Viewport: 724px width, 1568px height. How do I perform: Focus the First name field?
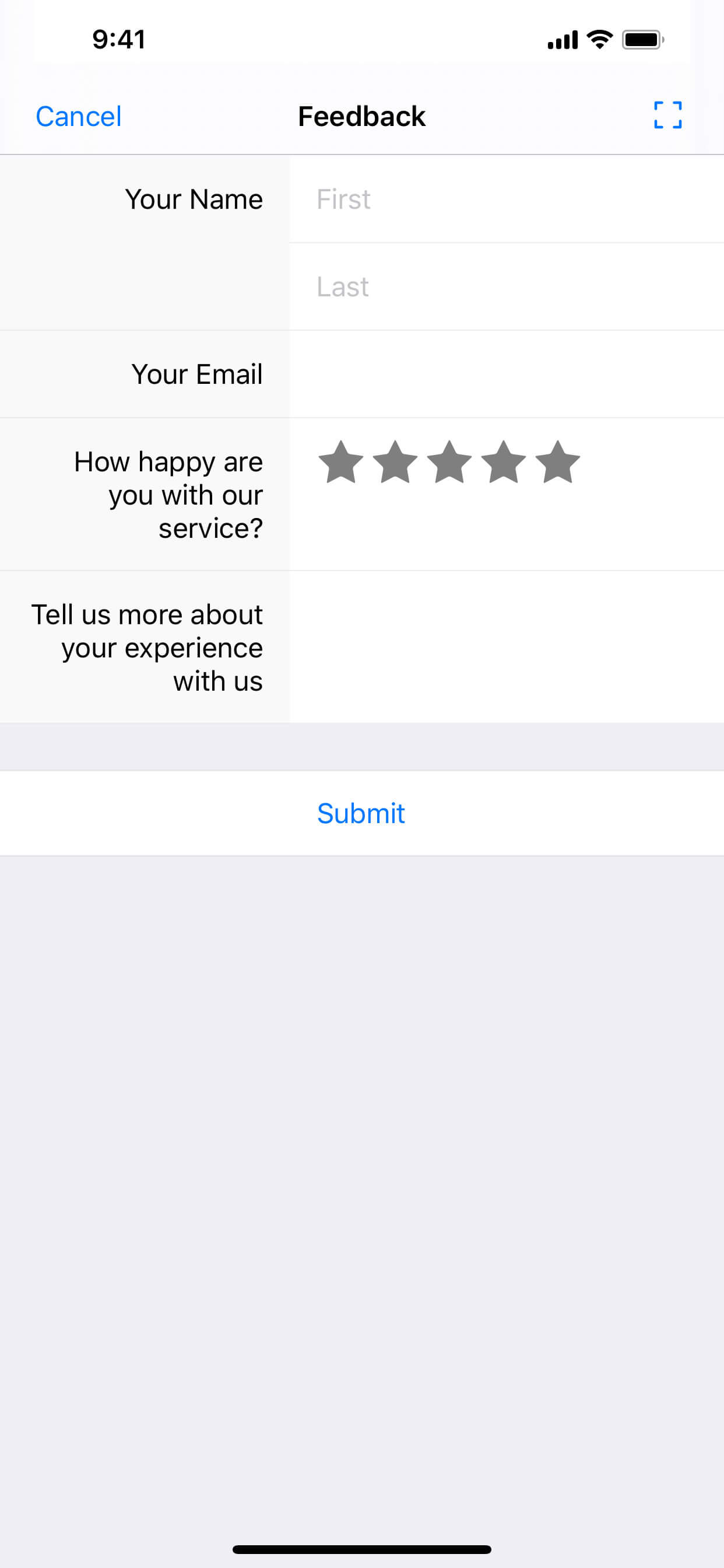tap(505, 199)
